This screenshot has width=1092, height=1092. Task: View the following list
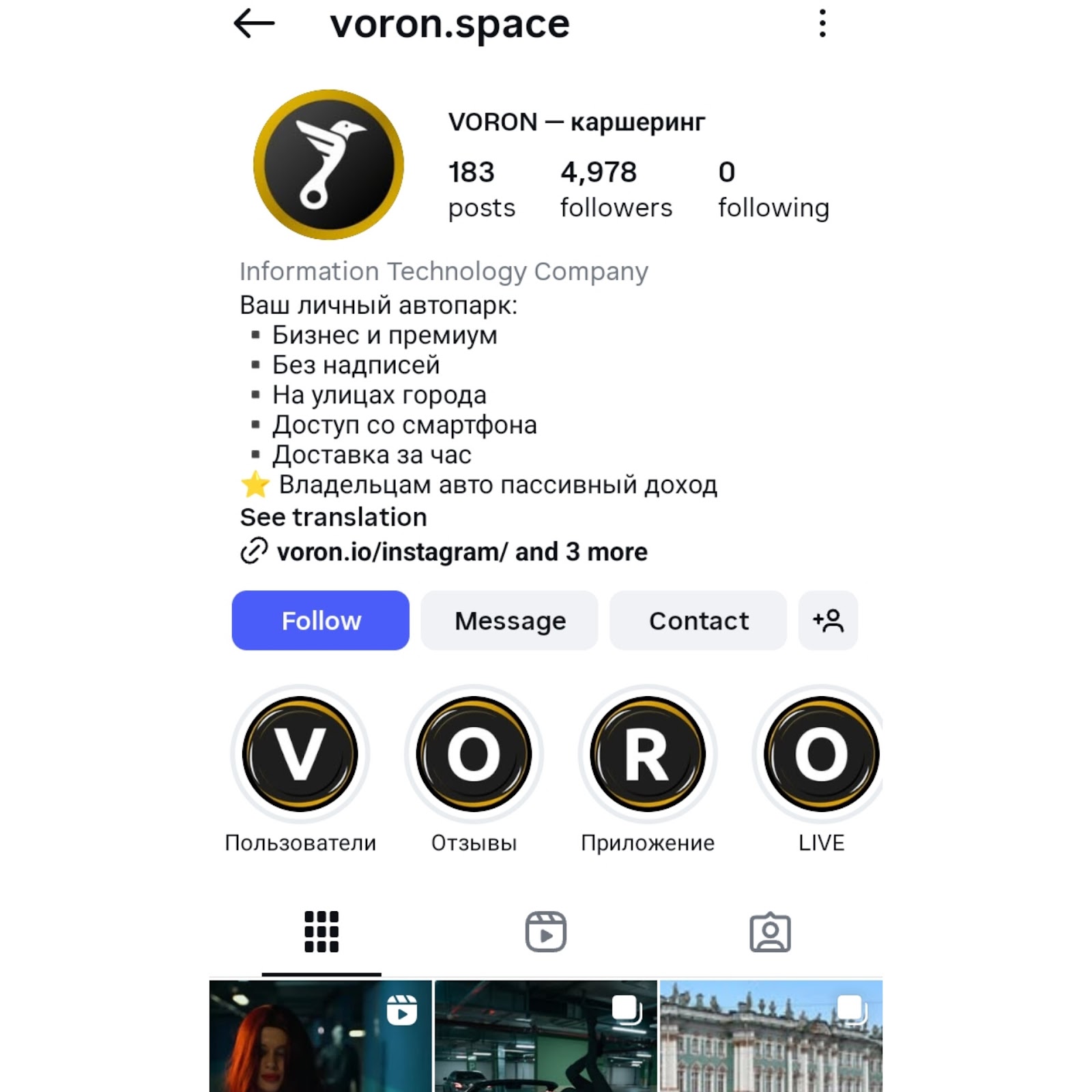[x=773, y=189]
